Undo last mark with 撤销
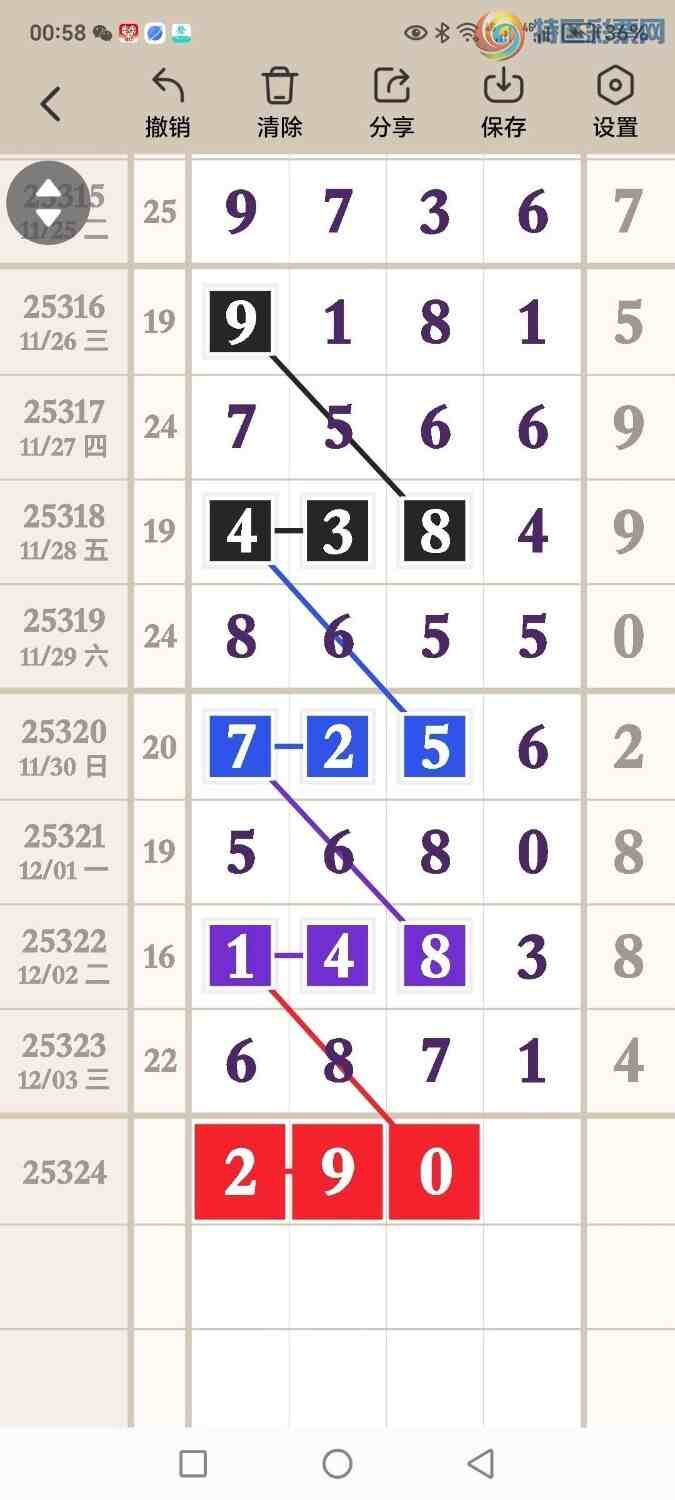 [168, 103]
